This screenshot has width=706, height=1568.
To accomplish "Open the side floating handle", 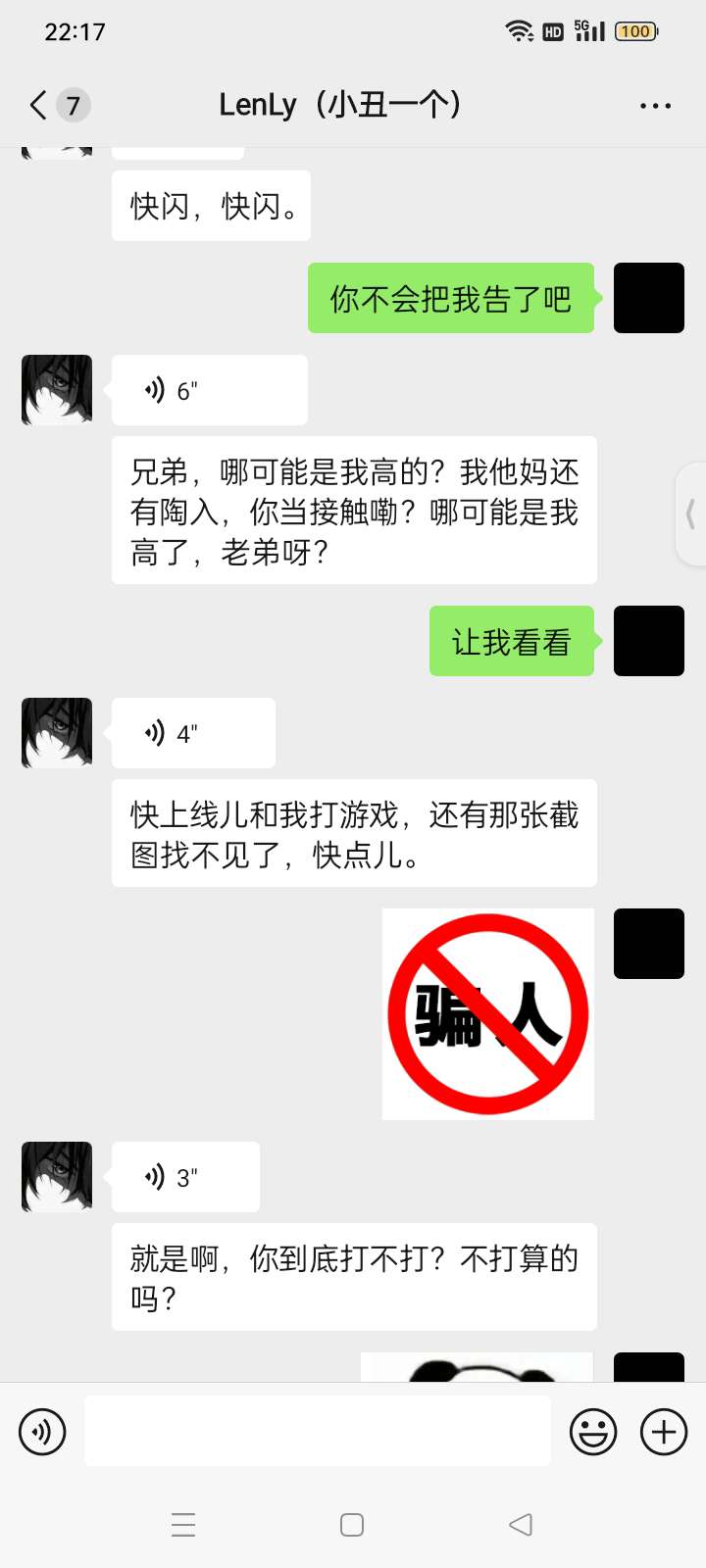I will coord(691,514).
